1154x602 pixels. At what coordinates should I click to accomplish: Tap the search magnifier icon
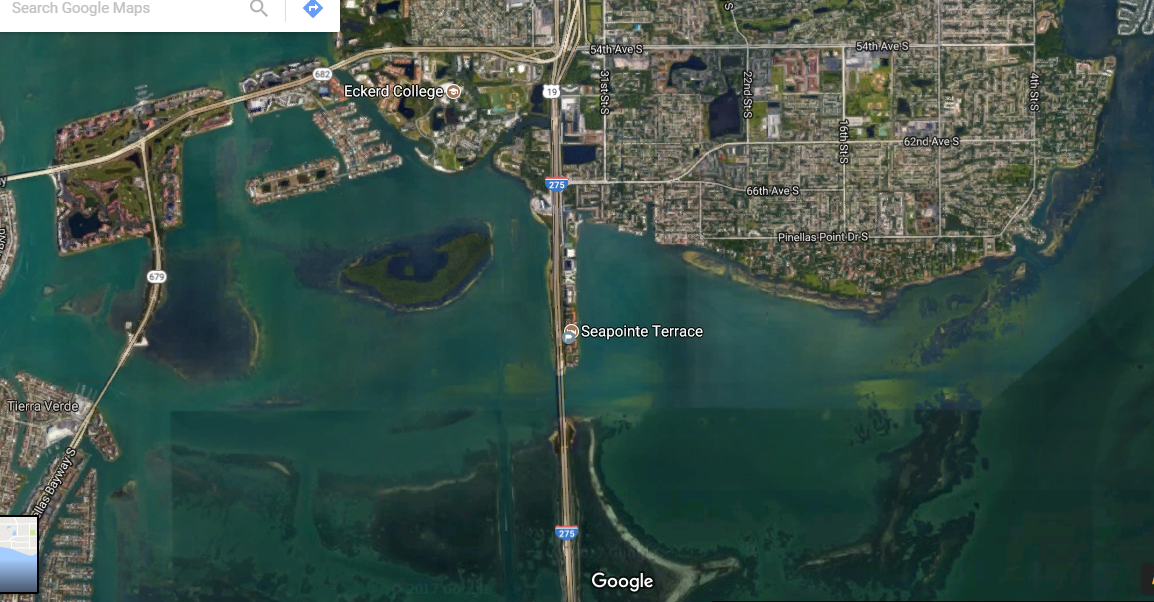tap(259, 9)
